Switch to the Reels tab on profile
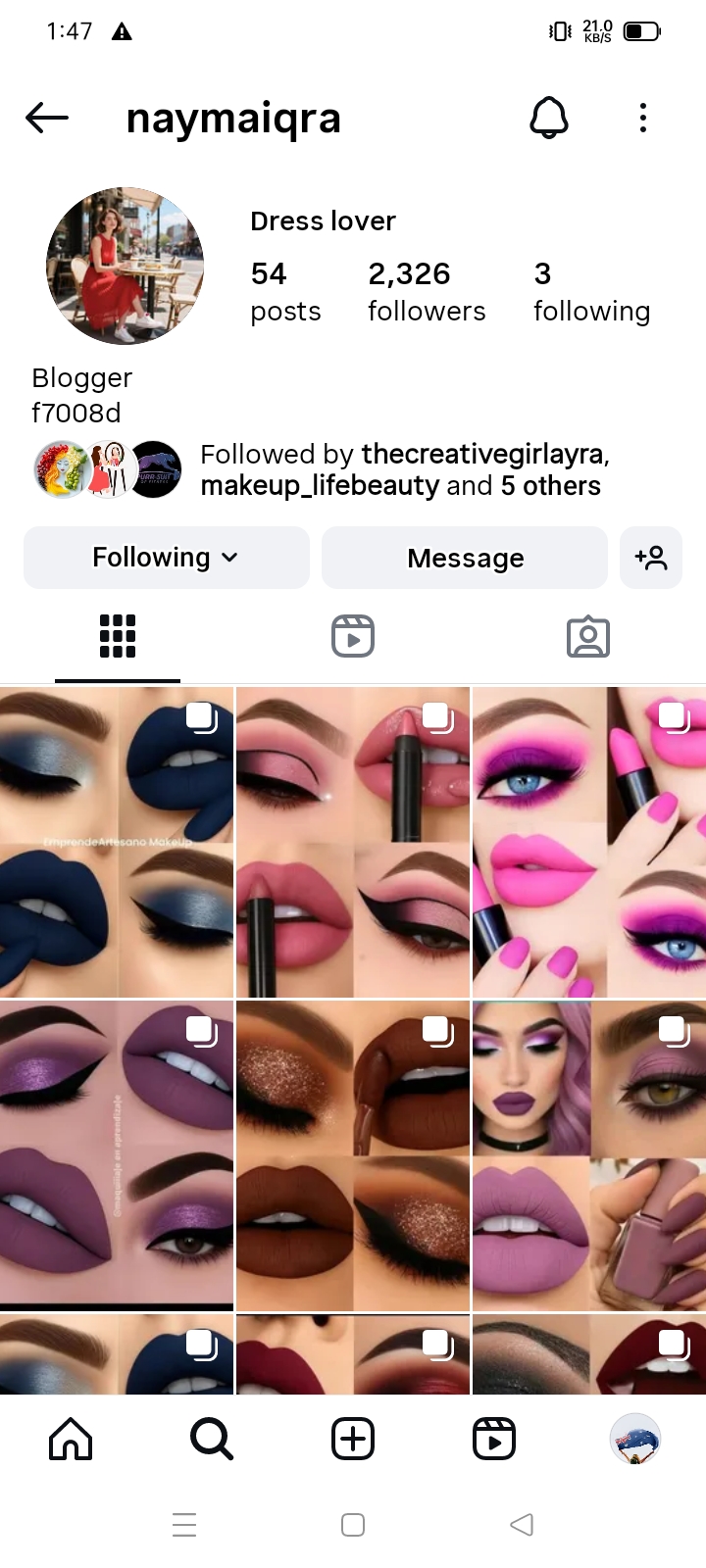Image resolution: width=706 pixels, height=1568 pixels. pyautogui.click(x=353, y=637)
